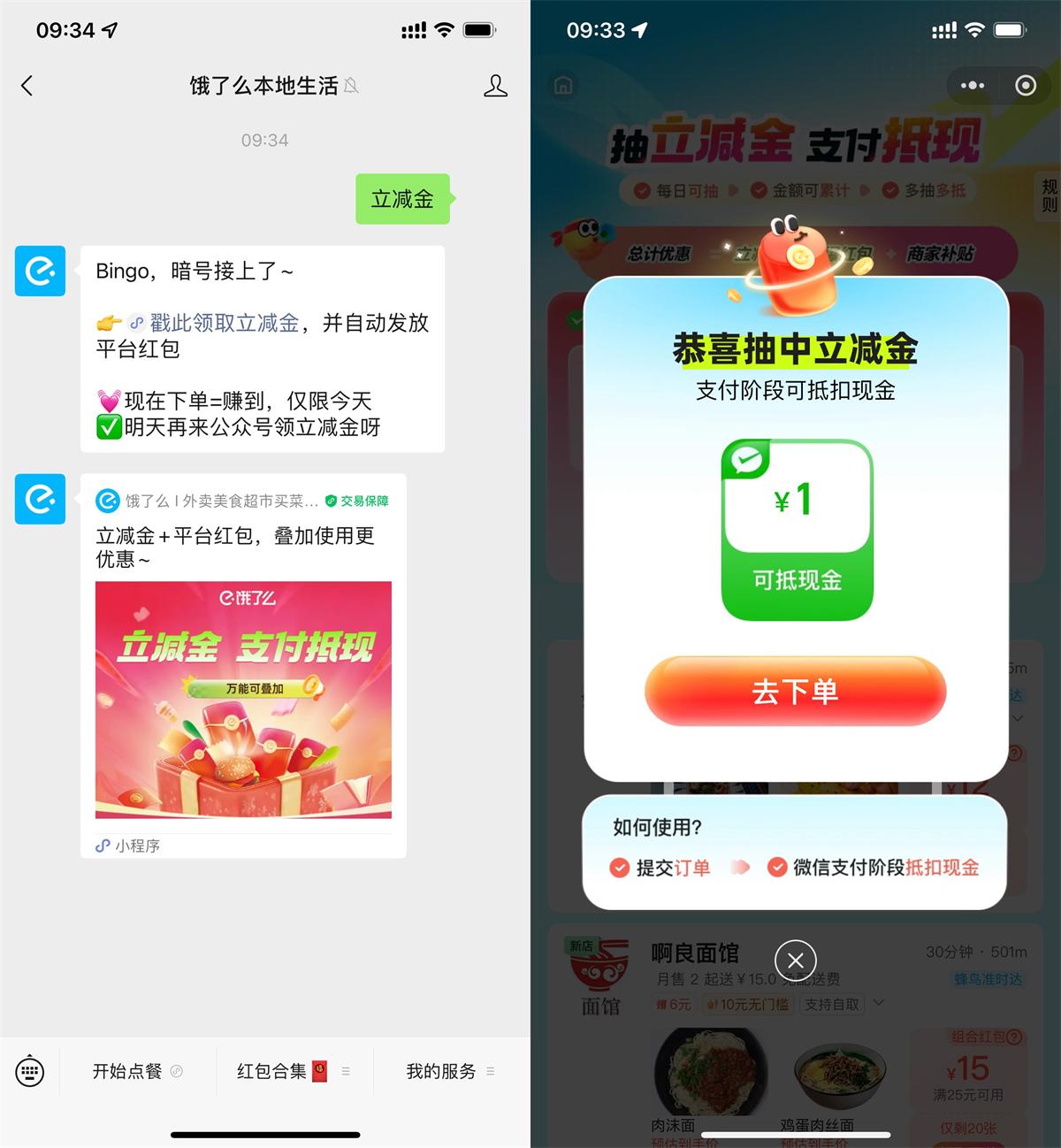Close the mini program with the circle button
The width and height of the screenshot is (1061, 1148).
(x=1026, y=86)
